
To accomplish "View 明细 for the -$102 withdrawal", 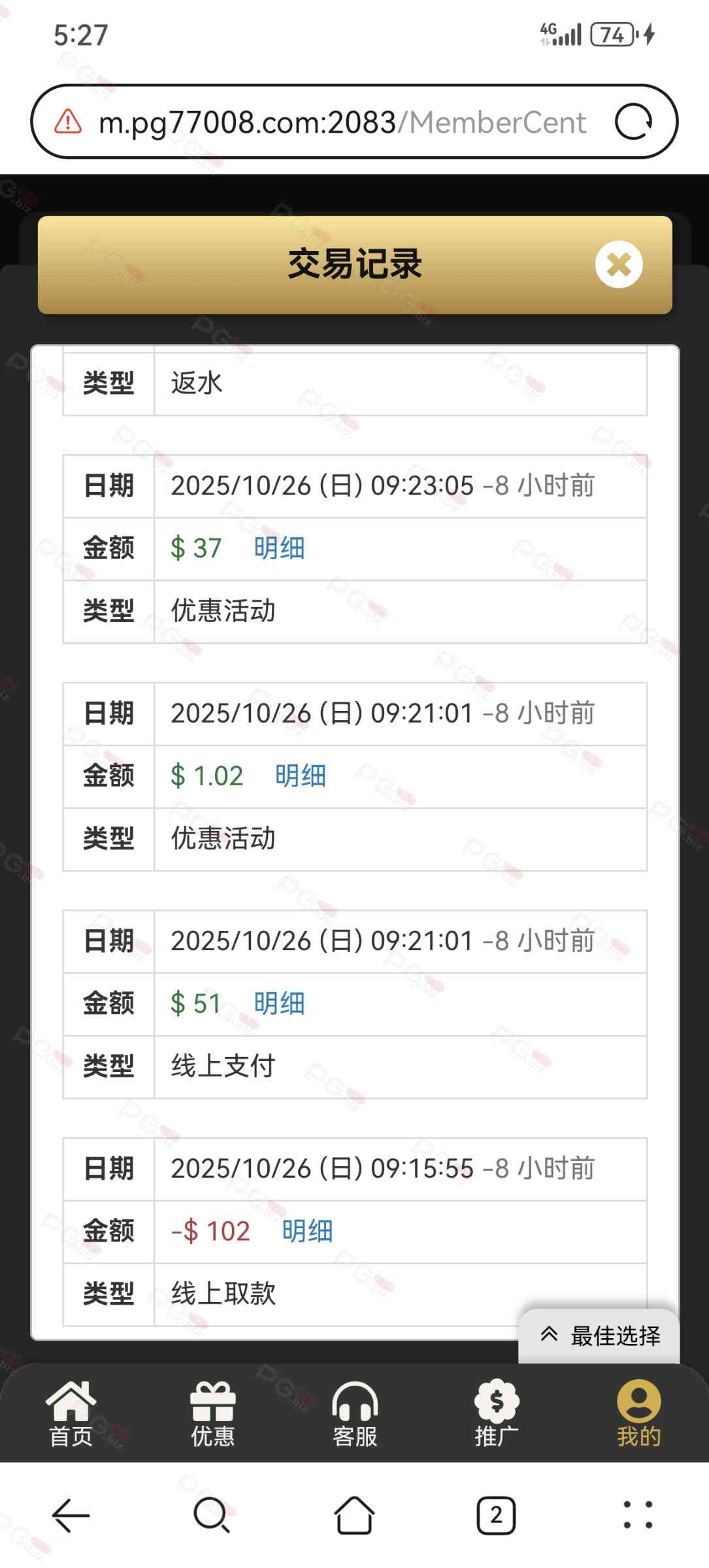I will (x=307, y=1231).
